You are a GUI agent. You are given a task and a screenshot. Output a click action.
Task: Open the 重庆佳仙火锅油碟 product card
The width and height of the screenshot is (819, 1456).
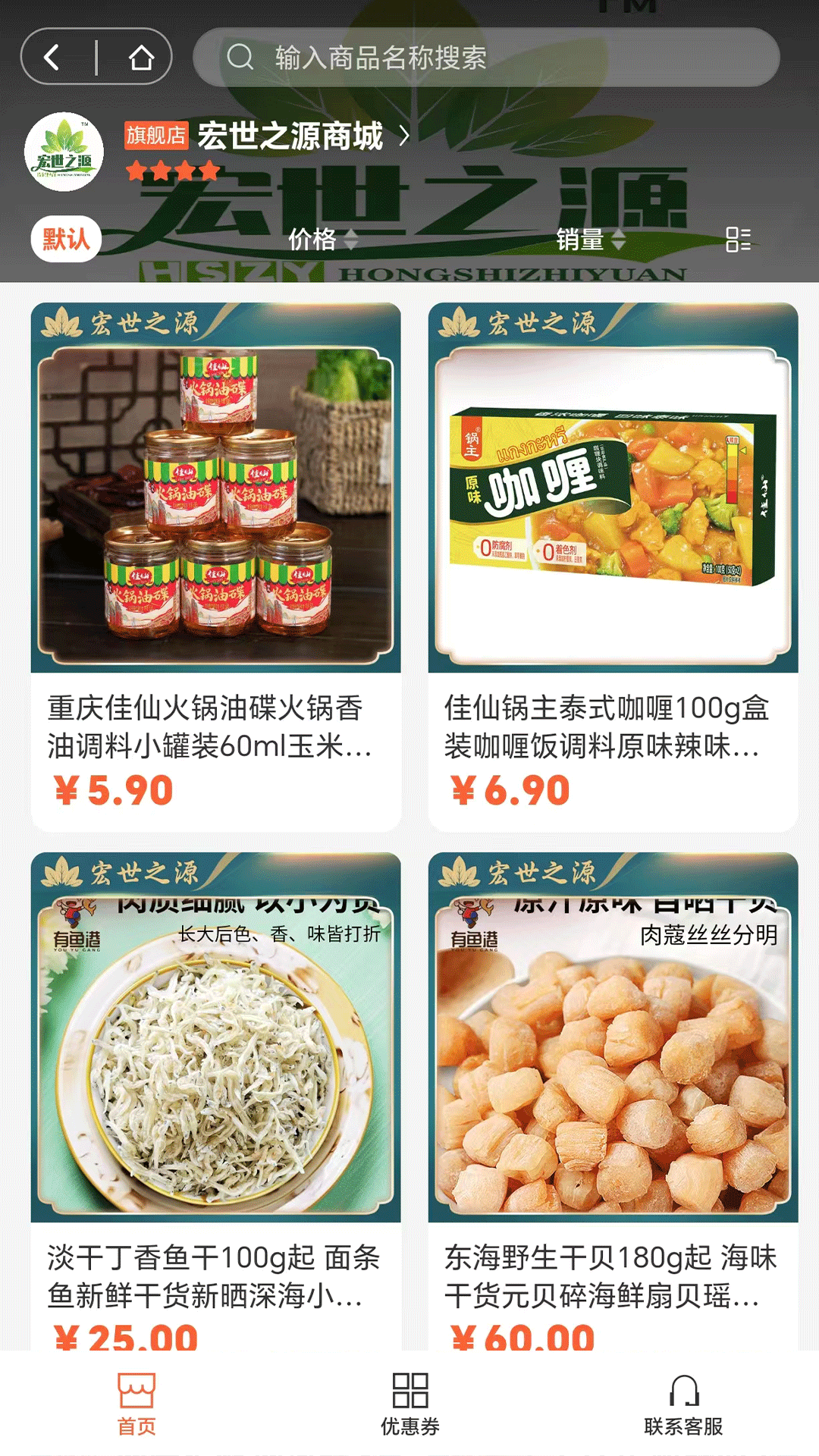(216, 565)
